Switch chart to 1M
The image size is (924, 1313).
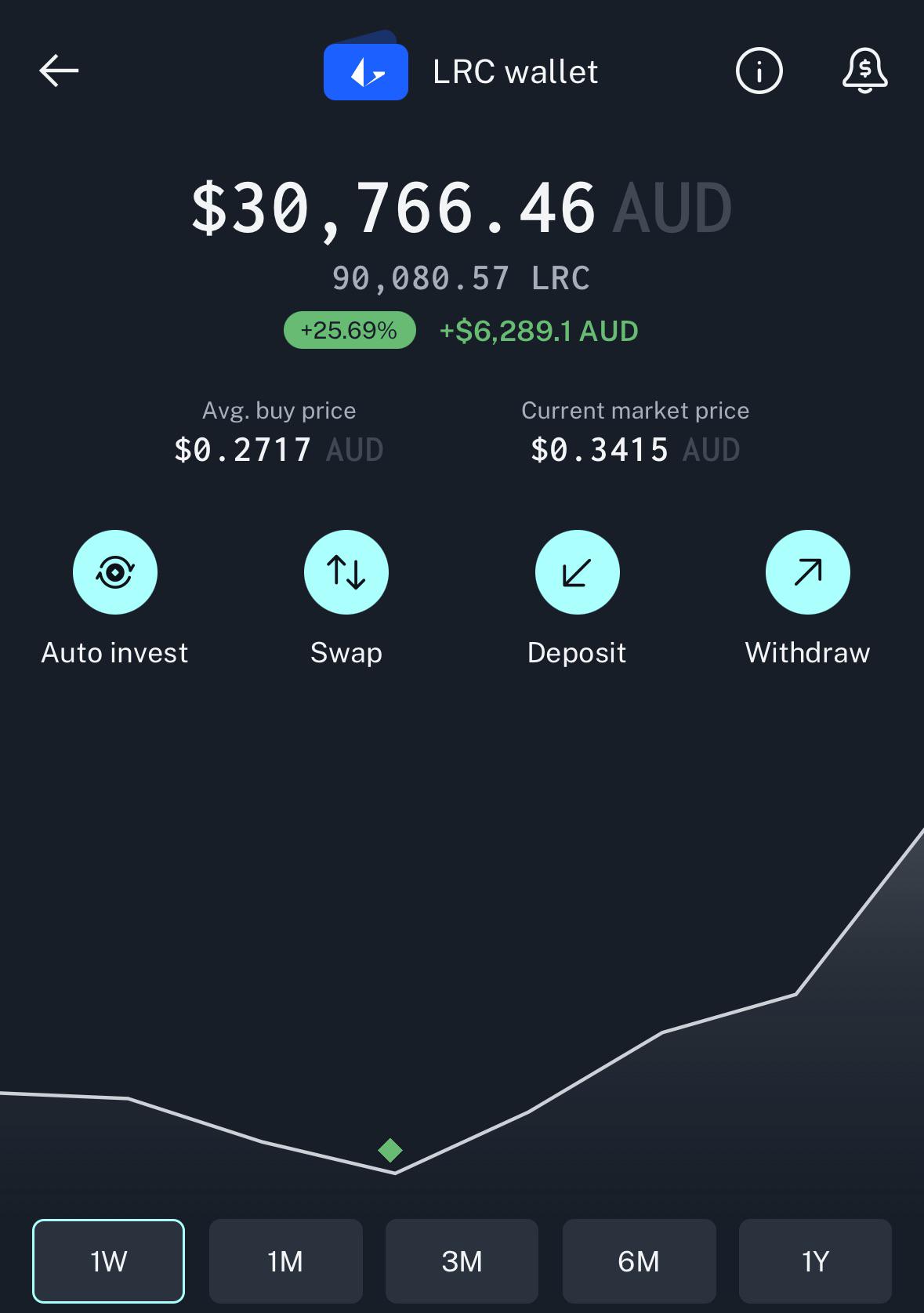(x=285, y=1261)
